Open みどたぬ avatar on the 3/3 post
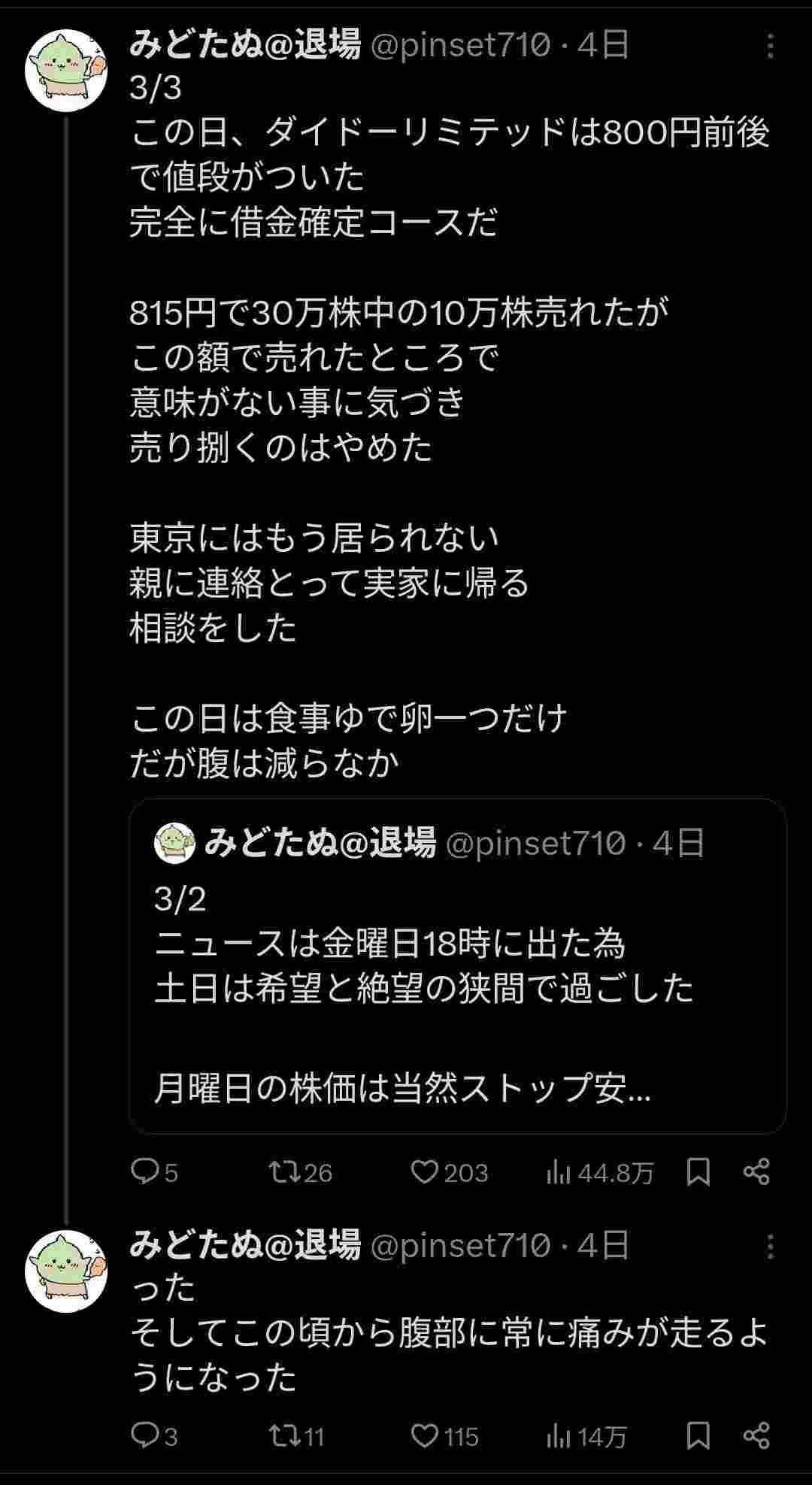This screenshot has height=1485, width=812. coord(66,70)
